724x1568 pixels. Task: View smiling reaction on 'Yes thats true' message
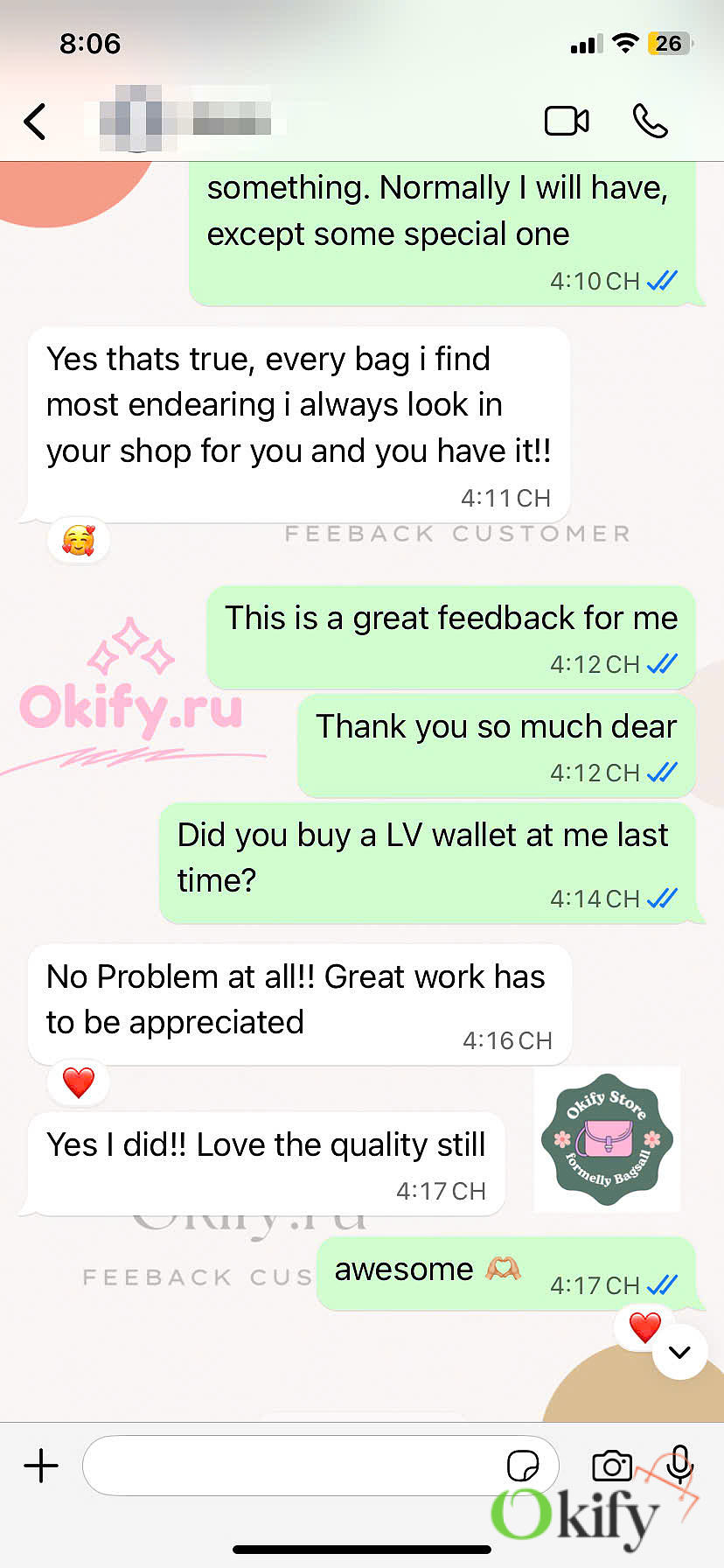pos(79,540)
